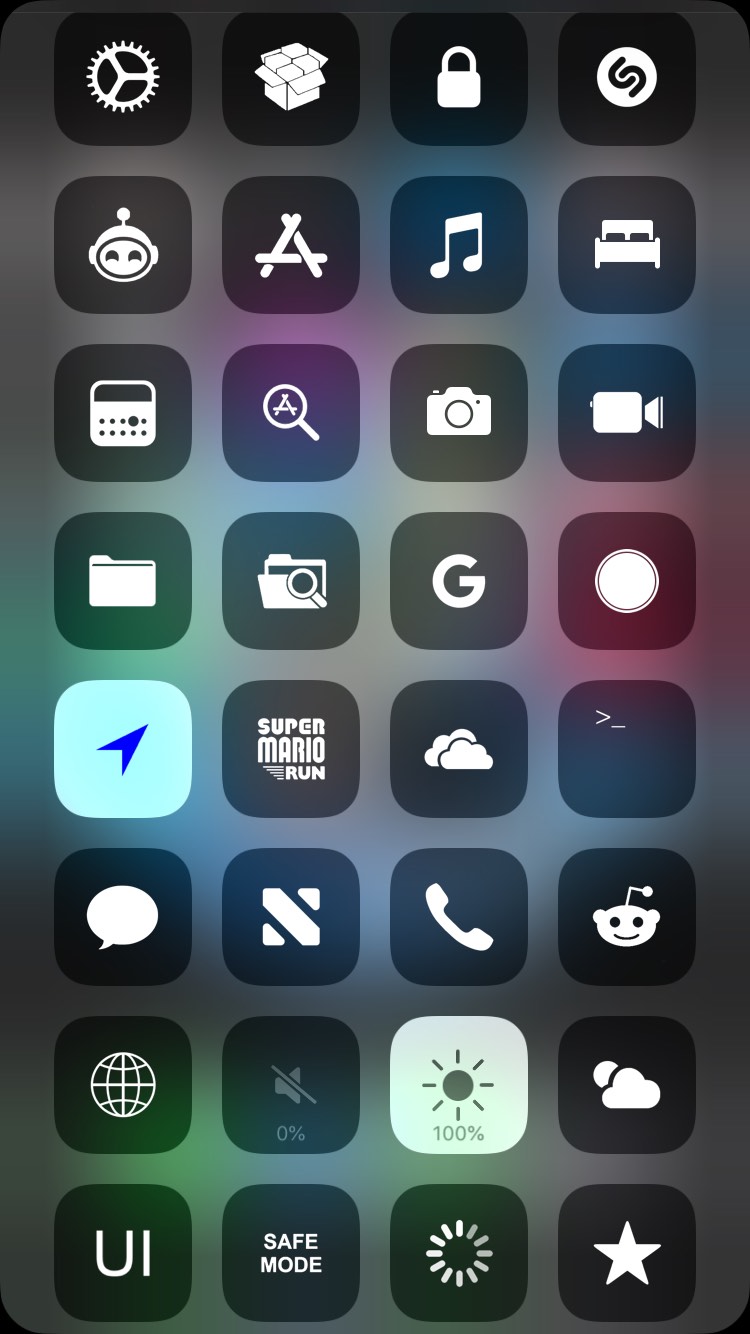
Task: Start Shazam music recognition
Action: [627, 77]
